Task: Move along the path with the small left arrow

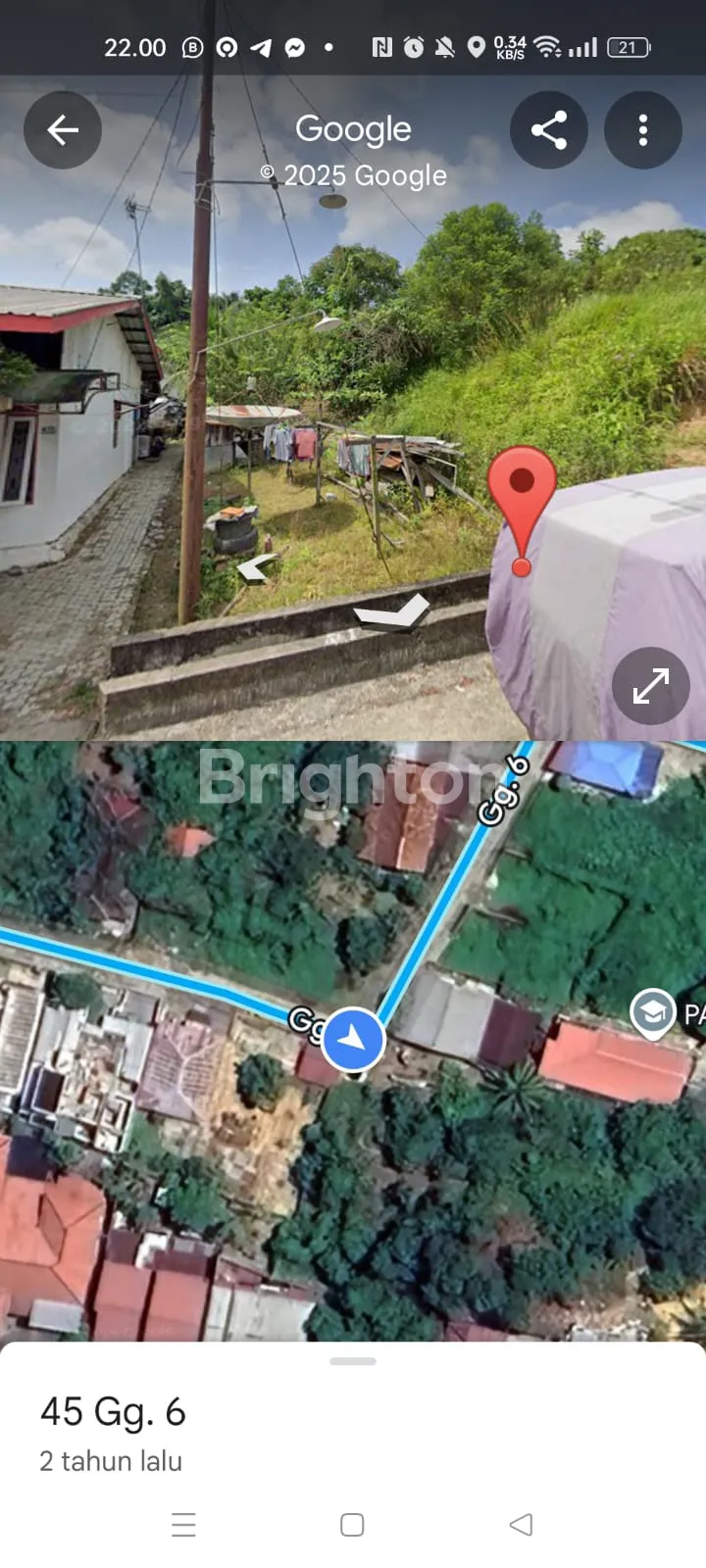Action: point(257,567)
